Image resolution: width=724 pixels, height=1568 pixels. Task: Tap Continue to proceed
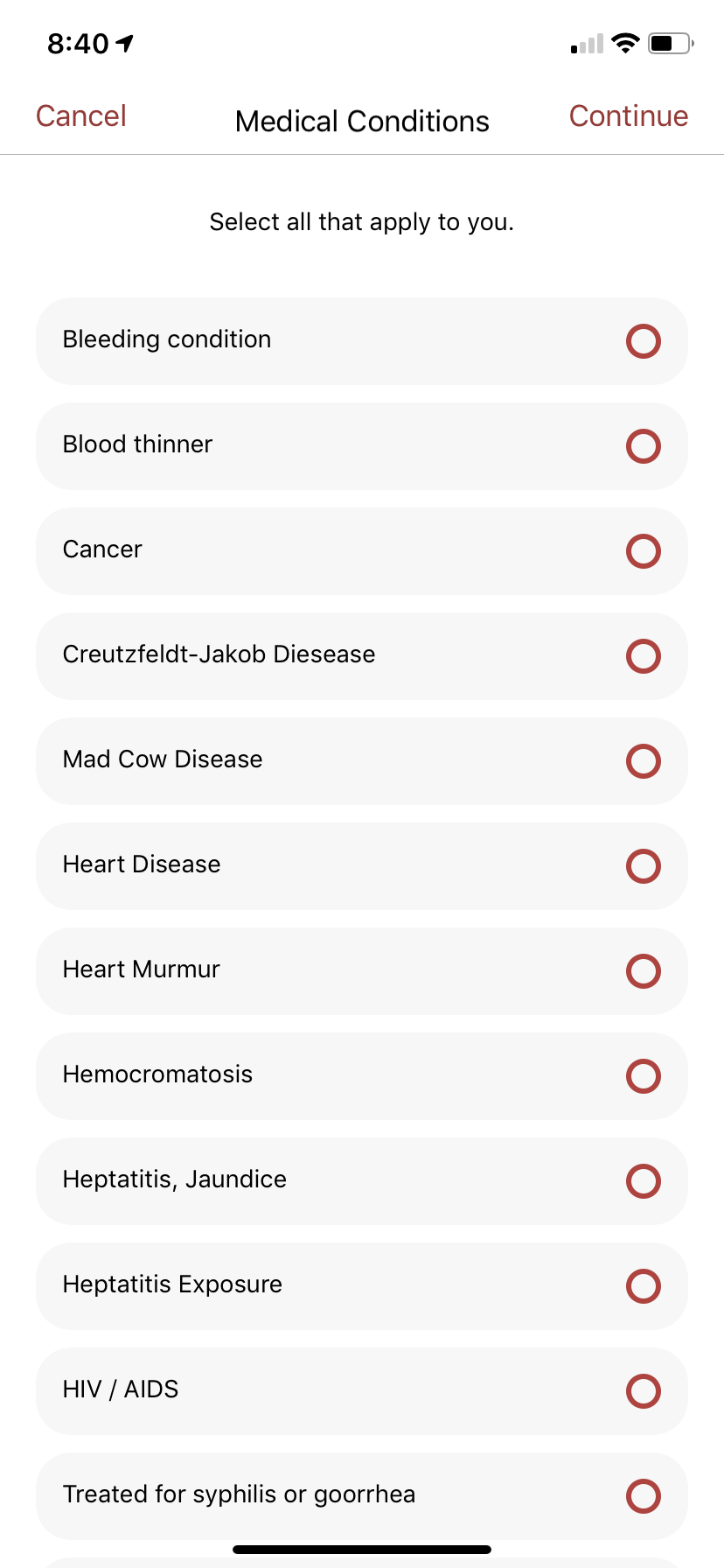pyautogui.click(x=628, y=116)
